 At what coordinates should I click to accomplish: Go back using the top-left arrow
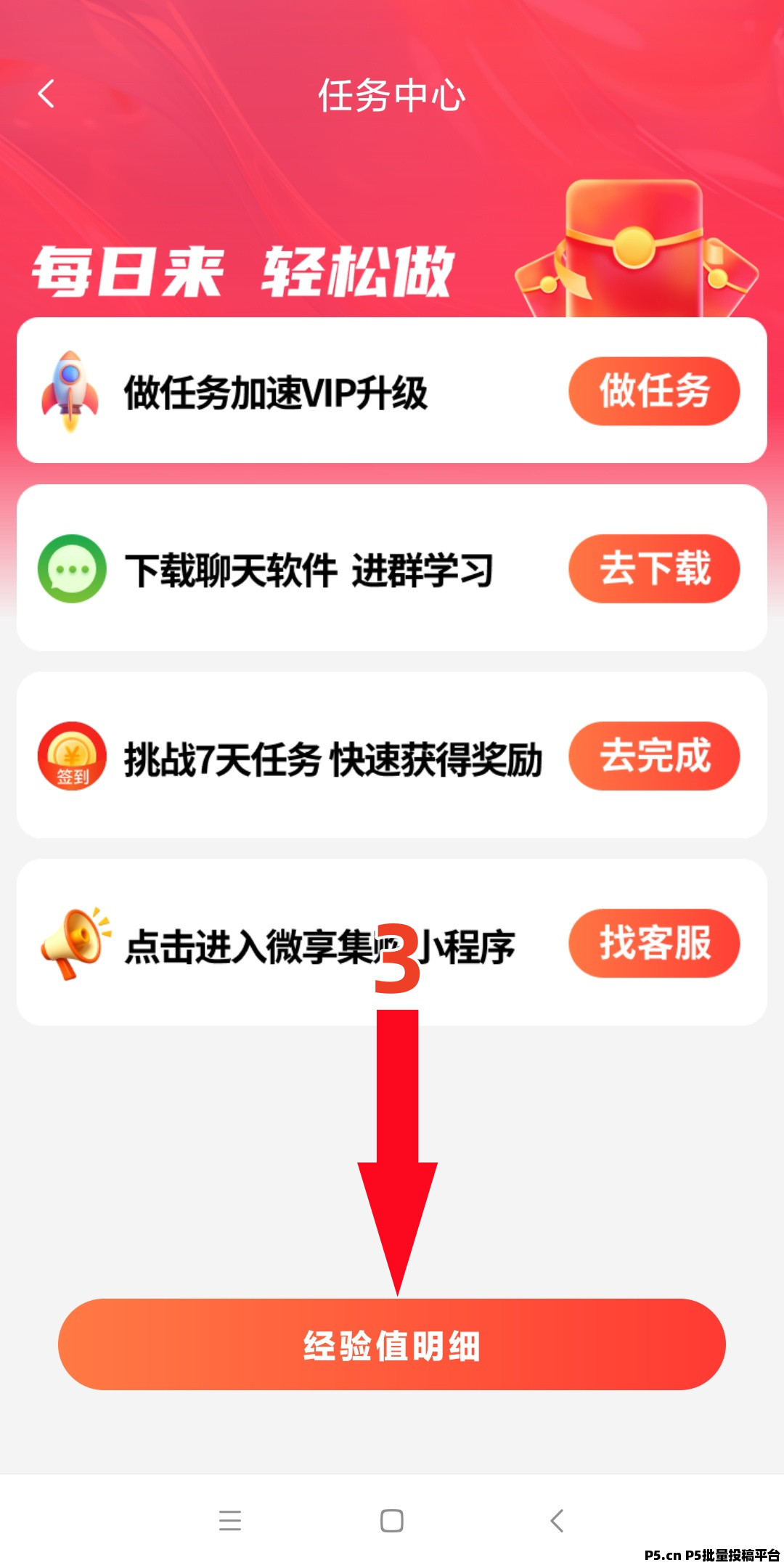[x=46, y=94]
